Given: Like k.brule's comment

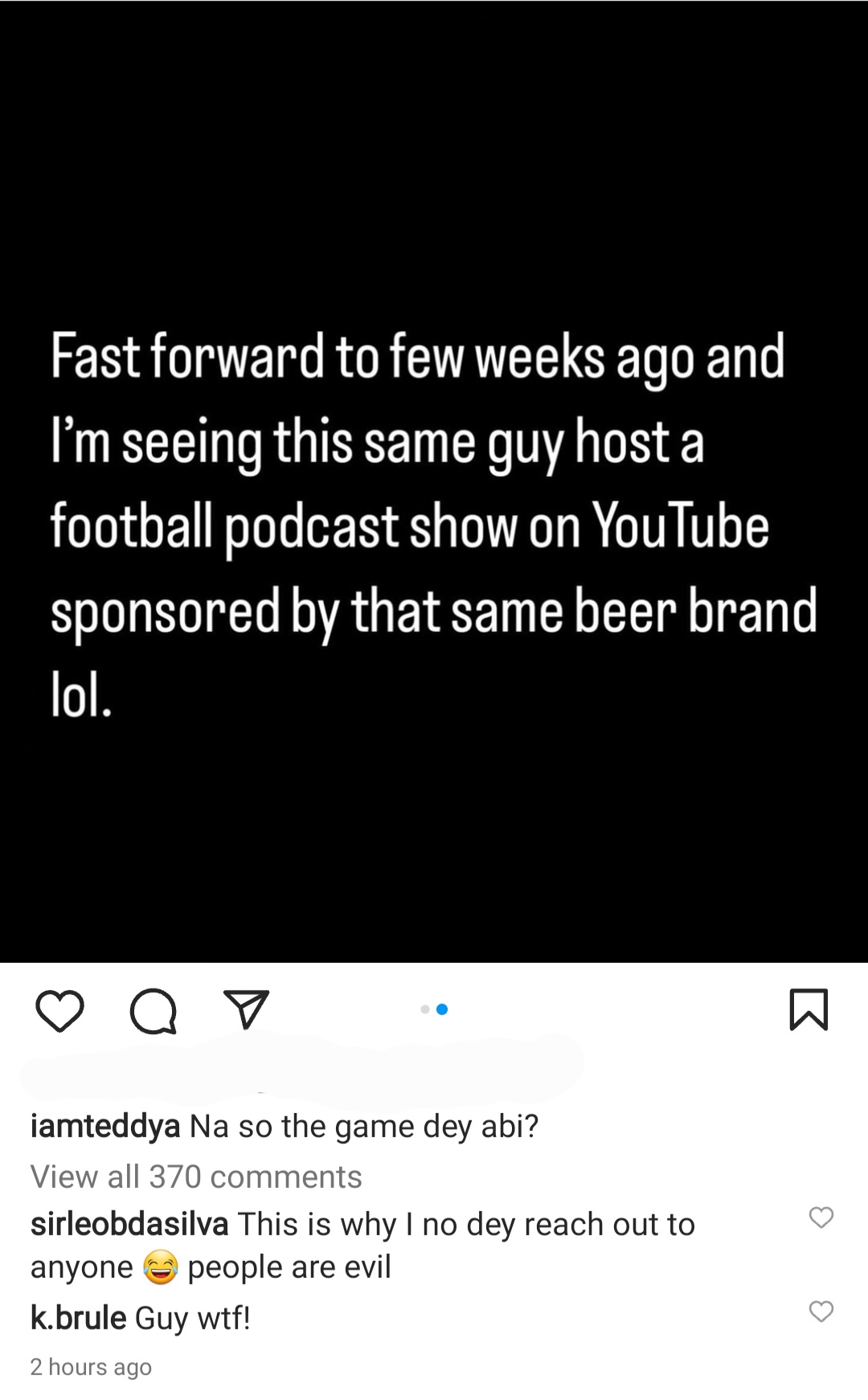Looking at the screenshot, I should click(821, 1312).
